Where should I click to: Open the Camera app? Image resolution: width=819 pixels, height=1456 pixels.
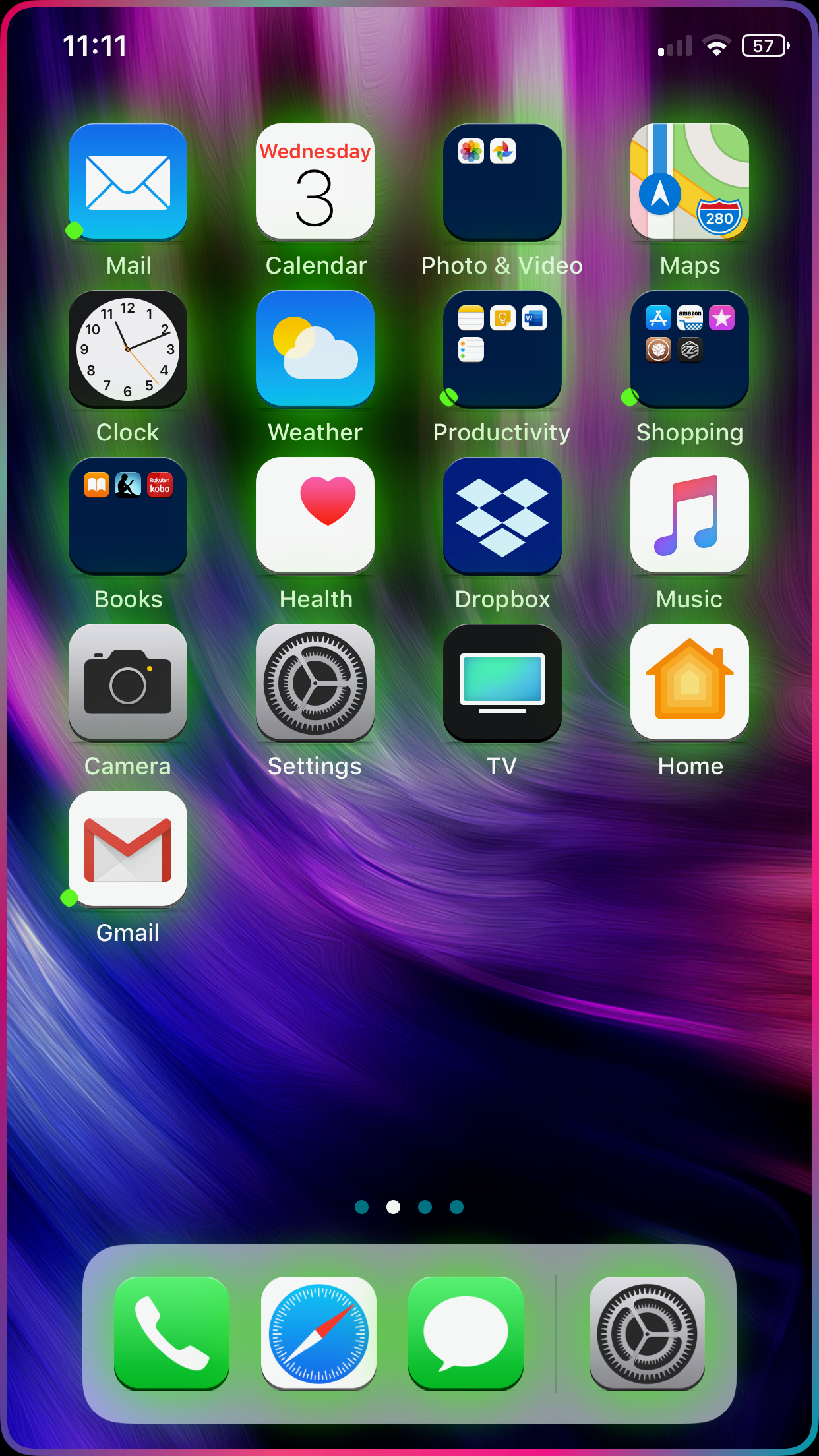128,682
